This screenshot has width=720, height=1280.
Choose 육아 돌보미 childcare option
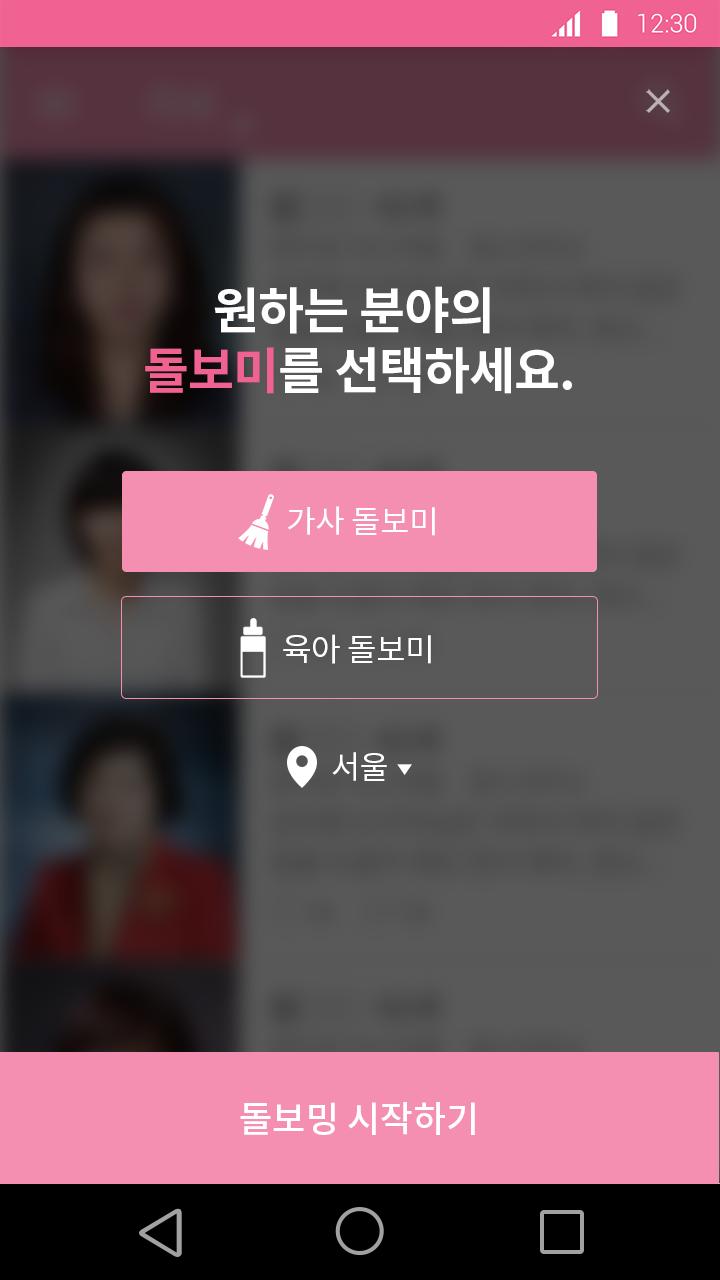tap(359, 648)
